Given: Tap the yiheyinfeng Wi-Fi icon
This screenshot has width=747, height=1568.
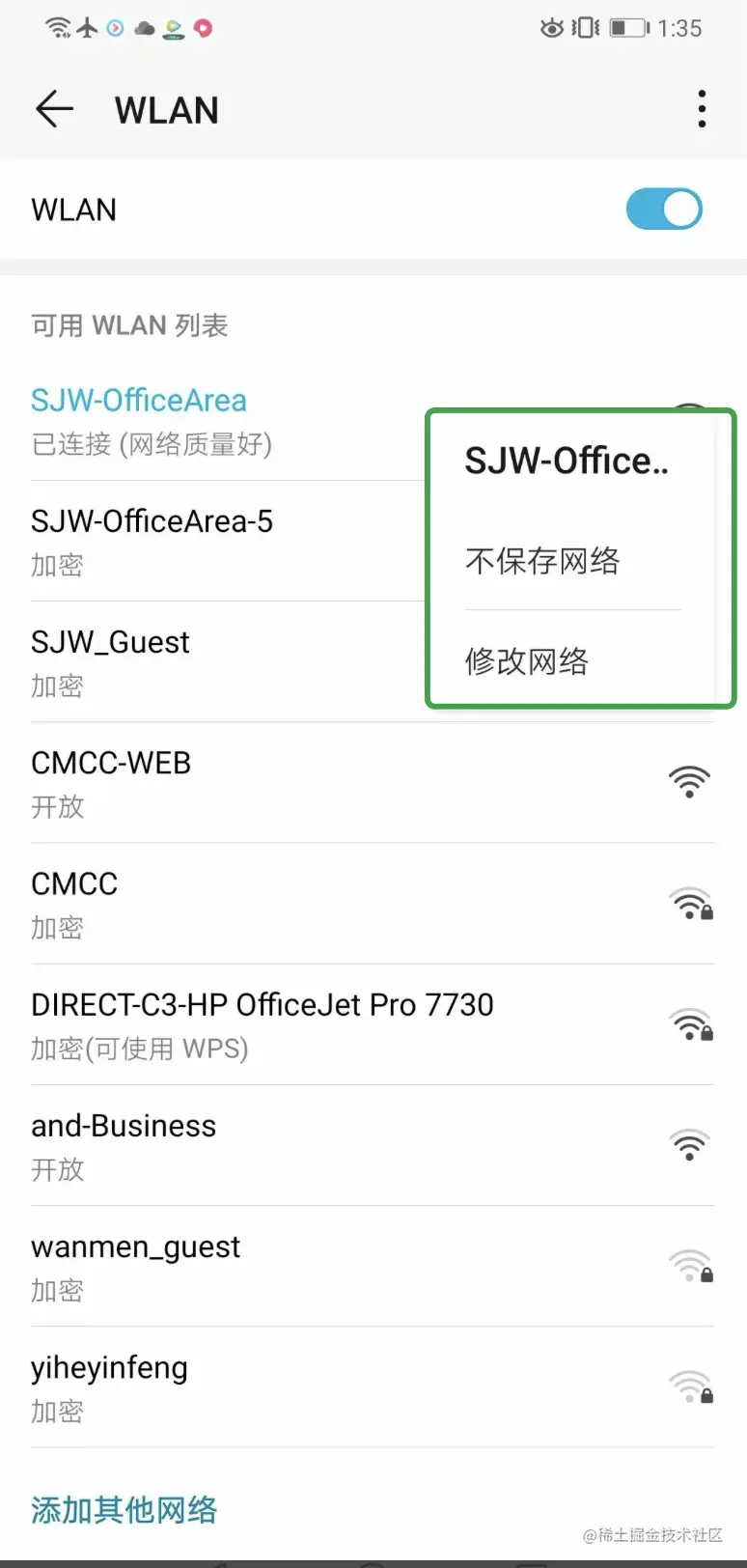Looking at the screenshot, I should point(691,1386).
